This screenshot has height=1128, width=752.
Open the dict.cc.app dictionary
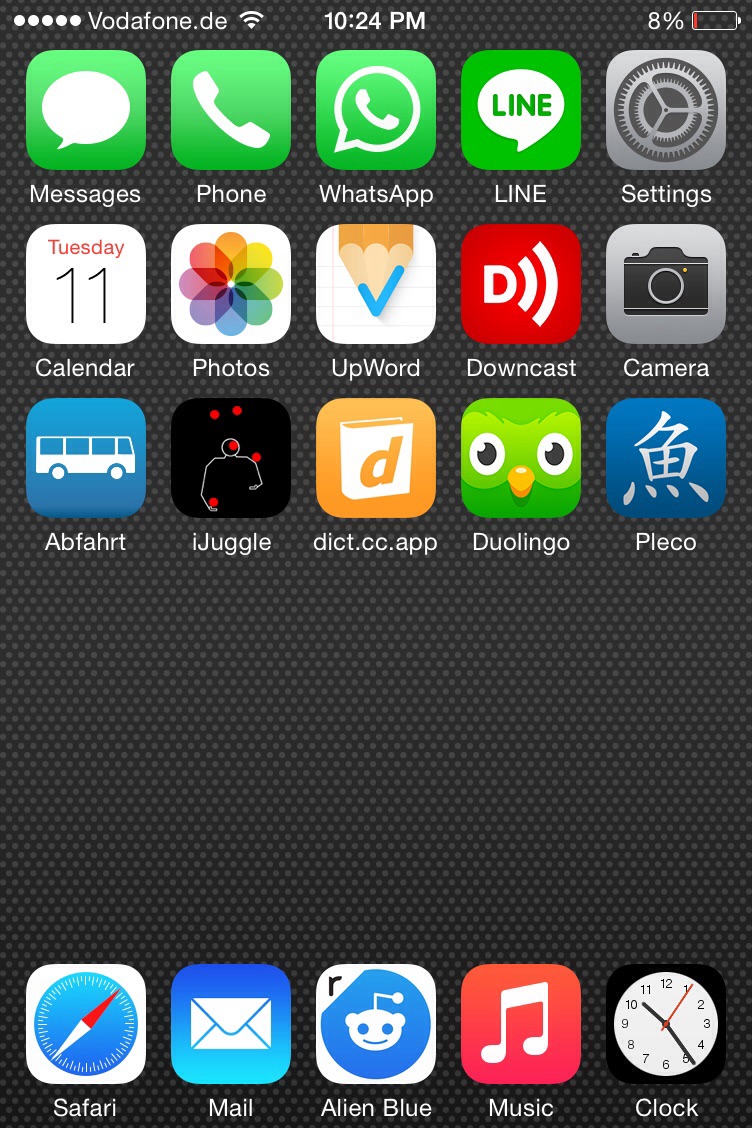click(375, 458)
